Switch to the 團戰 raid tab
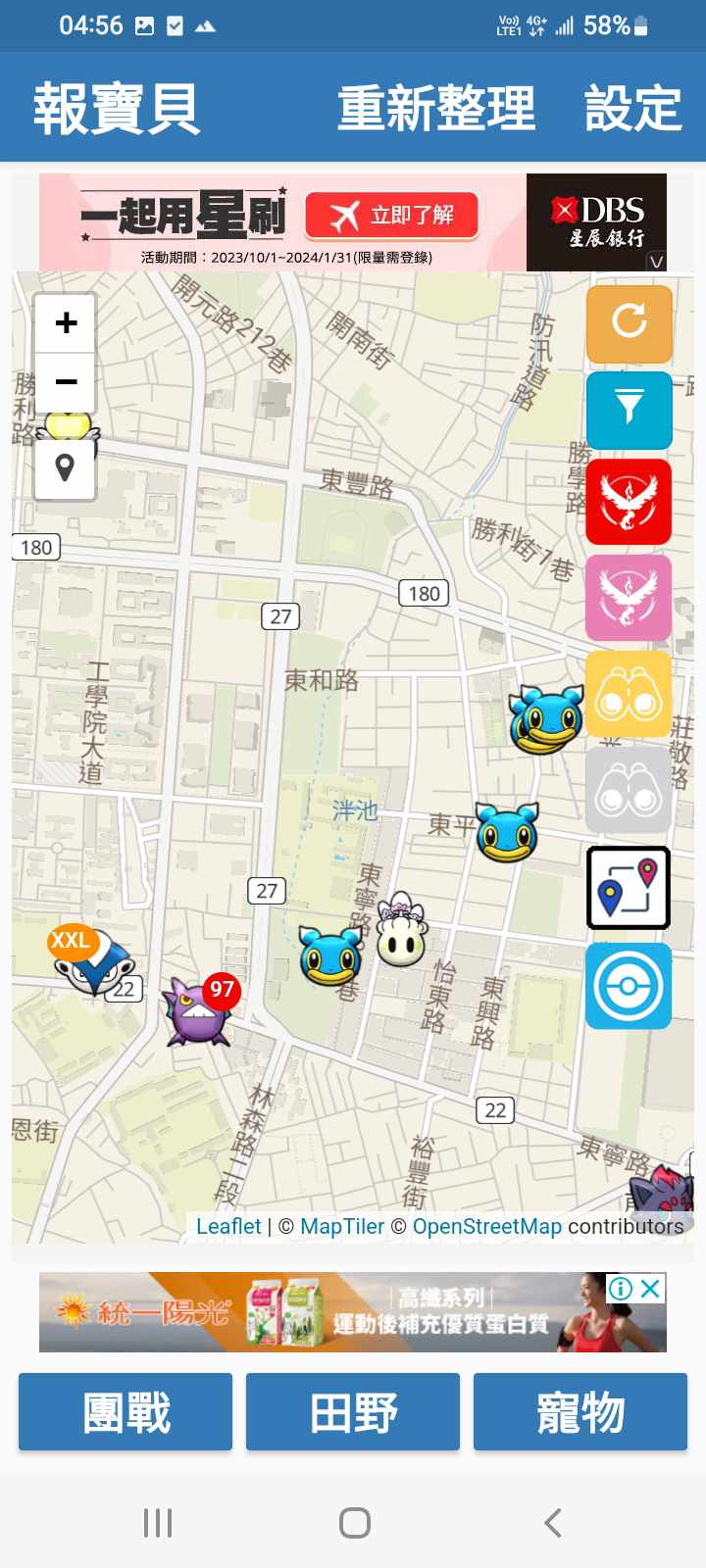 point(126,1412)
